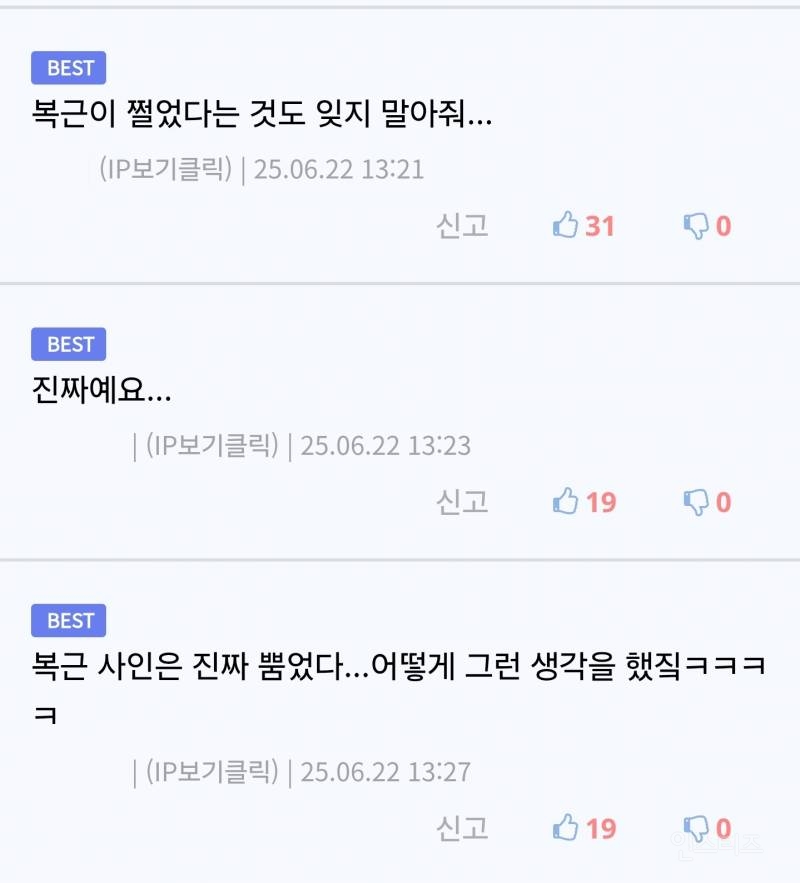800x883 pixels.
Task: Report the comment posted at 13:27
Action: pos(462,829)
